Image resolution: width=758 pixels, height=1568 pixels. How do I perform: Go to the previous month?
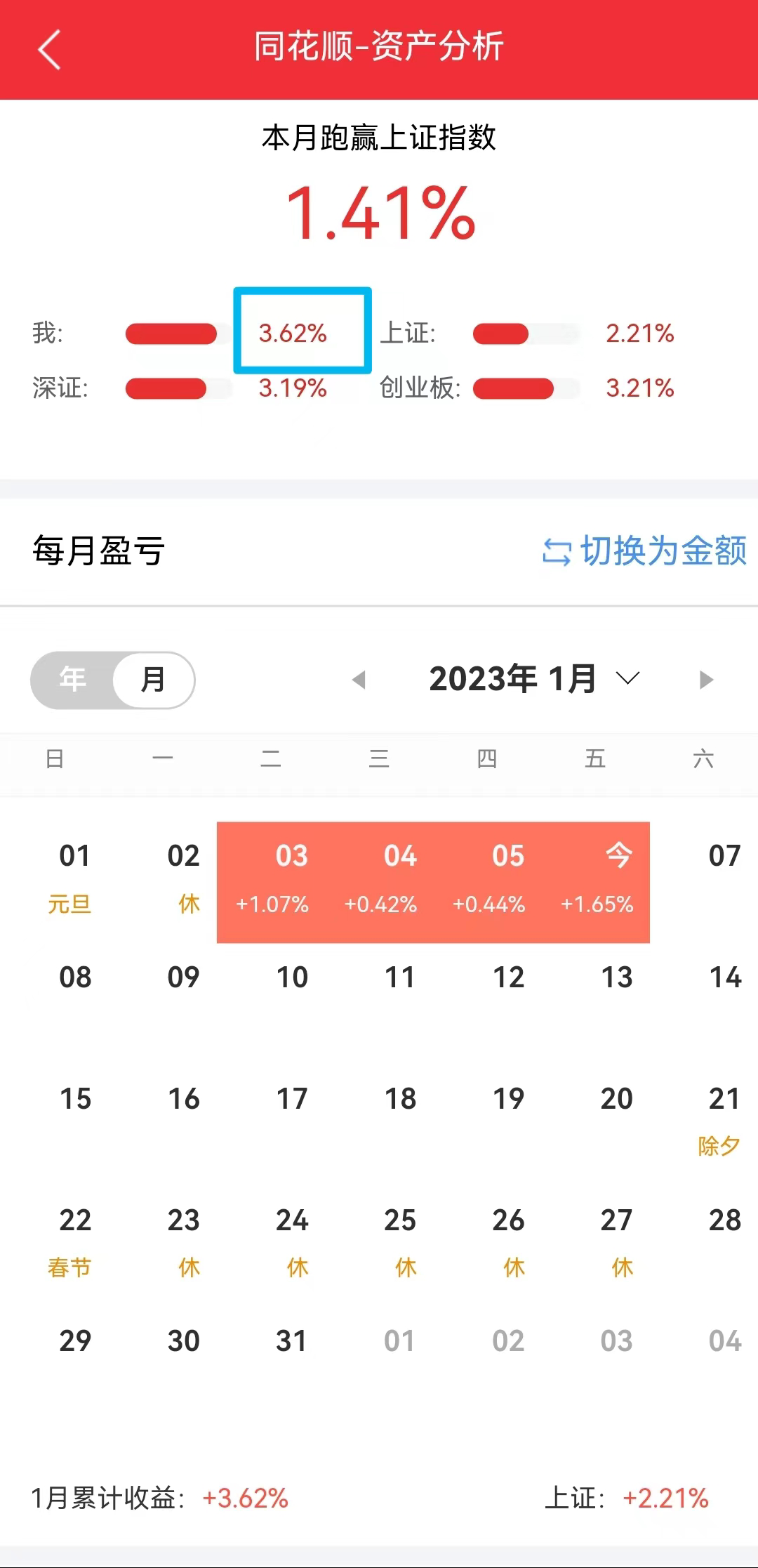pyautogui.click(x=359, y=680)
